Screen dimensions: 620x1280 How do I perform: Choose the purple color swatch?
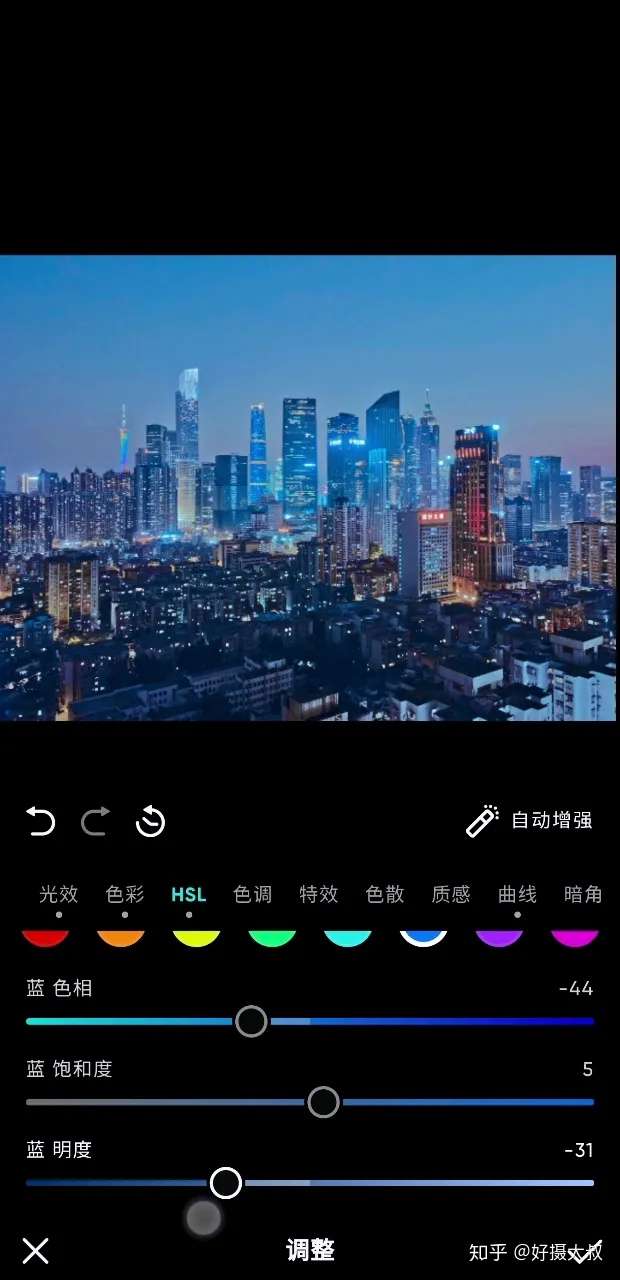(x=499, y=937)
